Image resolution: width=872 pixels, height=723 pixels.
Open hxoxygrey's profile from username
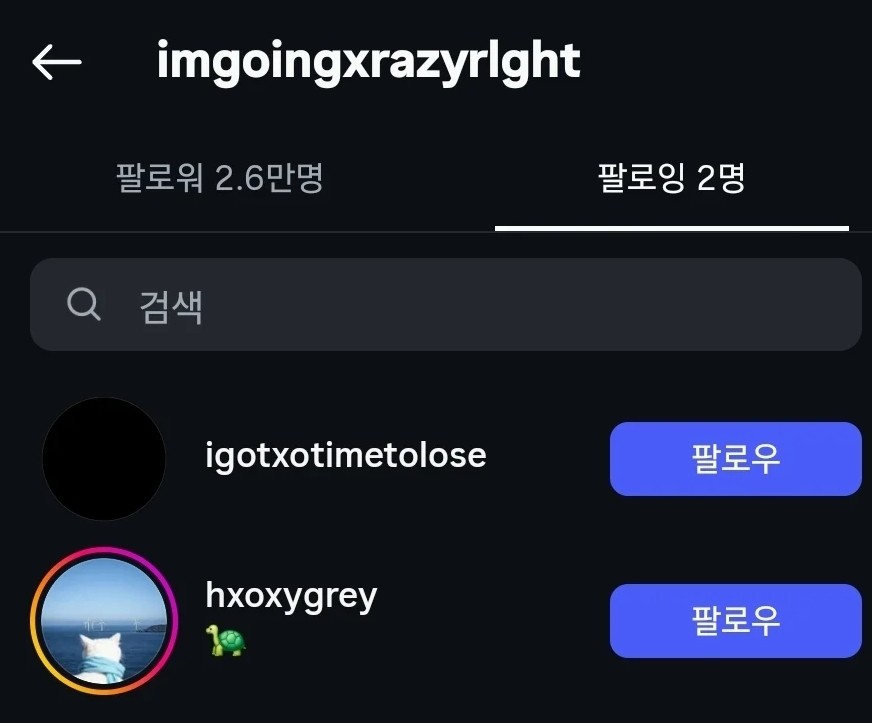[x=291, y=596]
